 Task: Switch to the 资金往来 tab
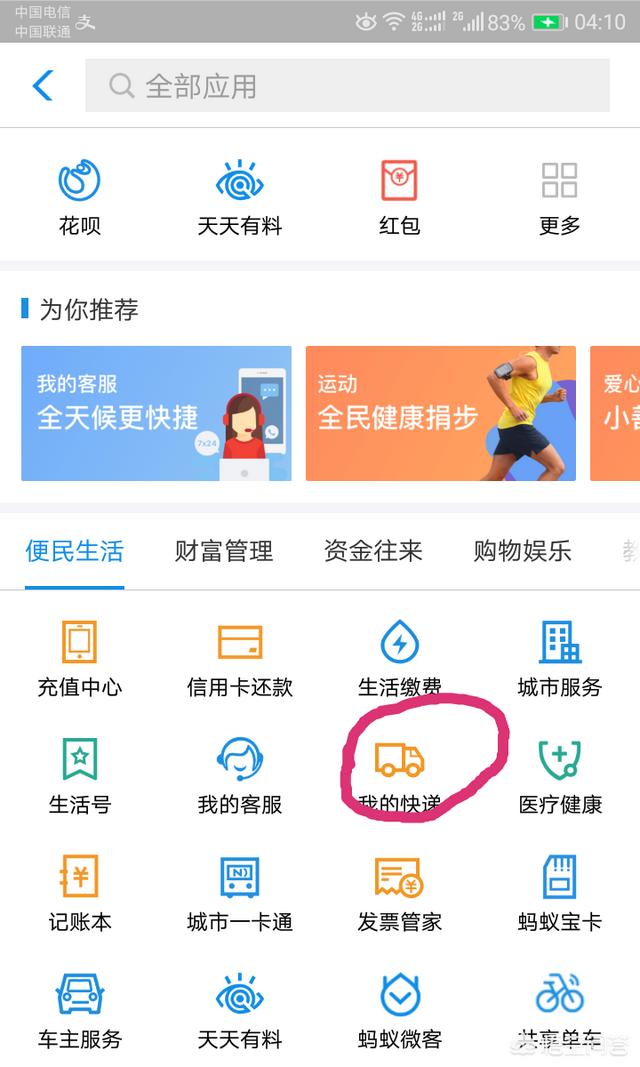373,551
